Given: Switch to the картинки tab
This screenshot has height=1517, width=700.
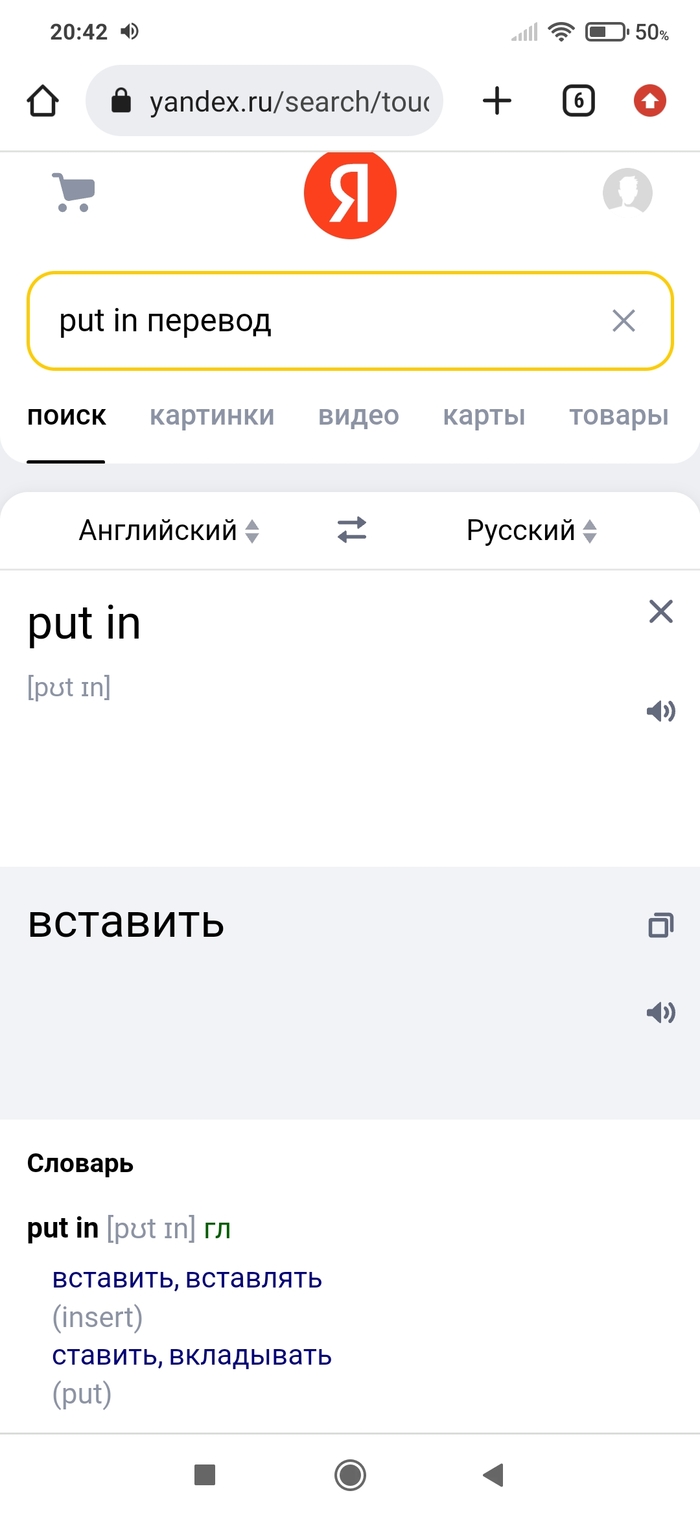Looking at the screenshot, I should (x=212, y=416).
